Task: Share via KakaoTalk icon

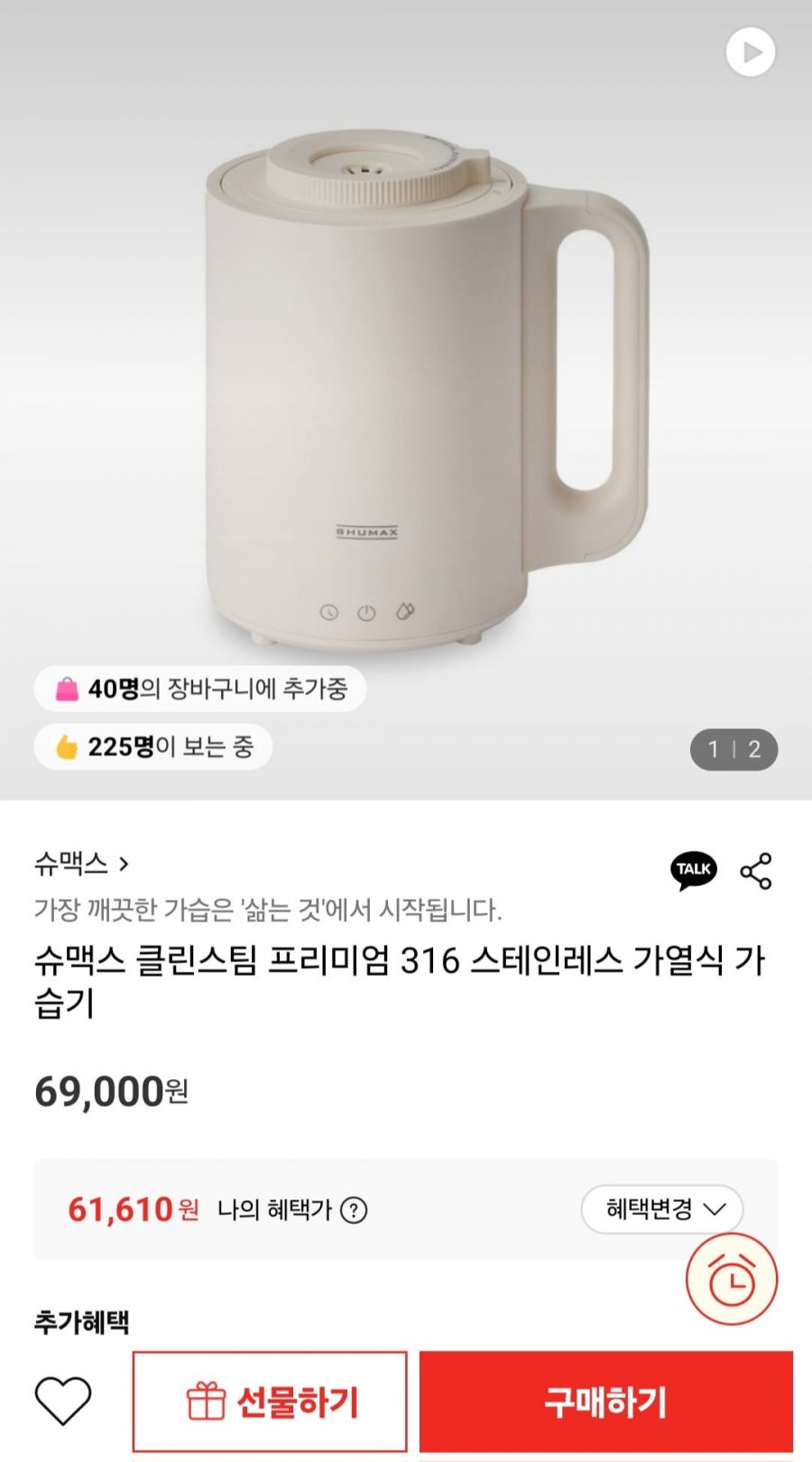Action: tap(693, 871)
